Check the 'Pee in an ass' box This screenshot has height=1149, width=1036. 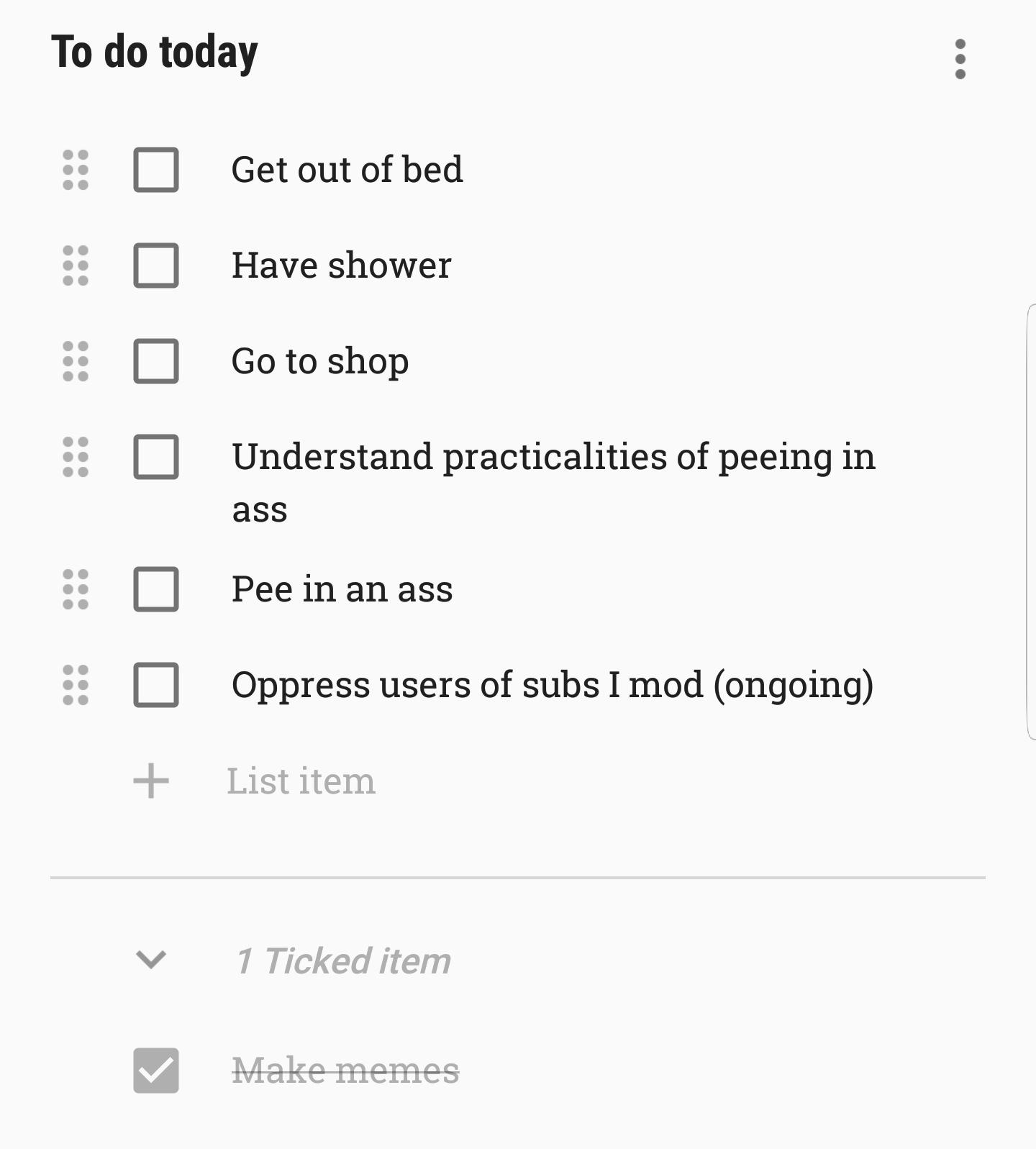tap(156, 589)
